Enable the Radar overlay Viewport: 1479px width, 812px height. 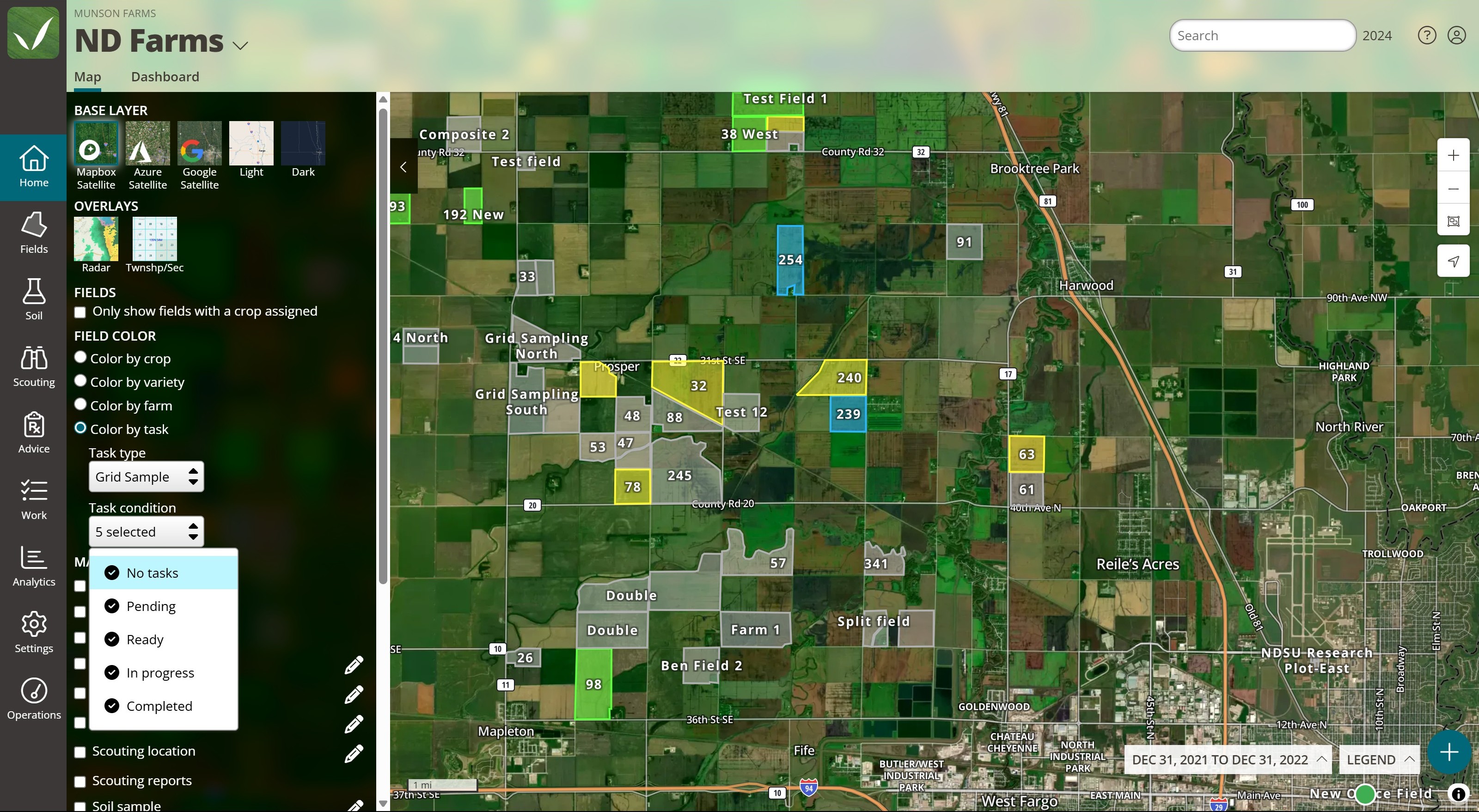point(96,239)
